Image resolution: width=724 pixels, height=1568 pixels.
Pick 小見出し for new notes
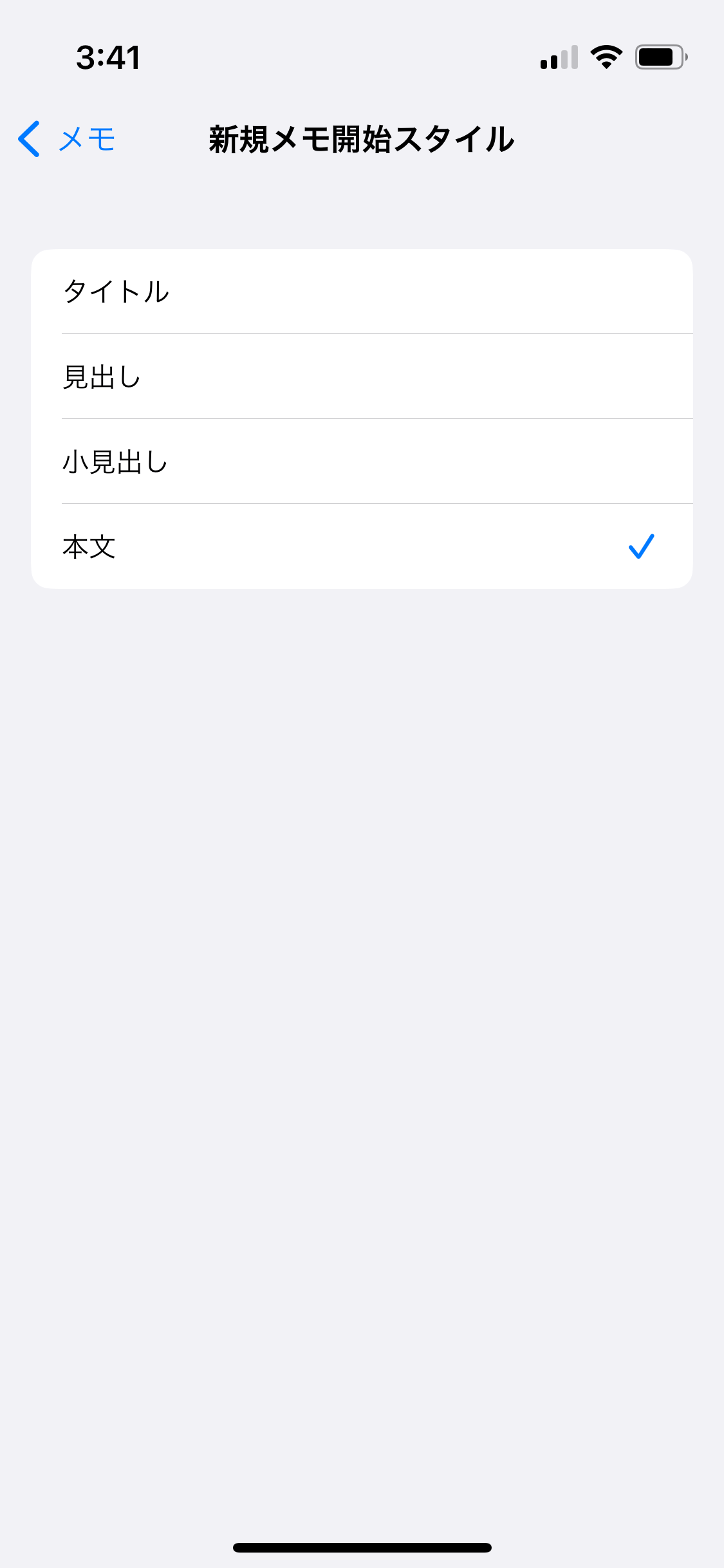362,462
